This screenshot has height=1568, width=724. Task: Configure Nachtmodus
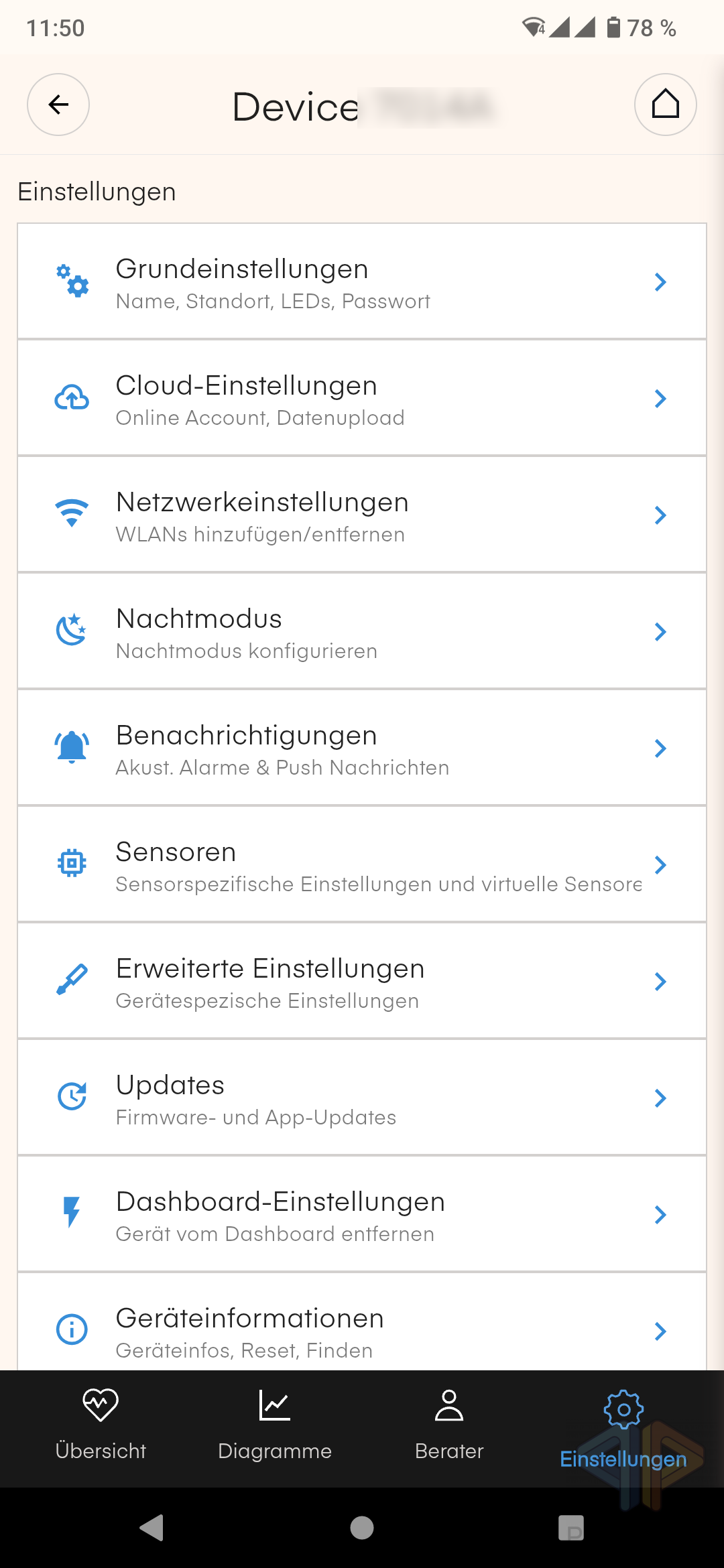coord(362,631)
